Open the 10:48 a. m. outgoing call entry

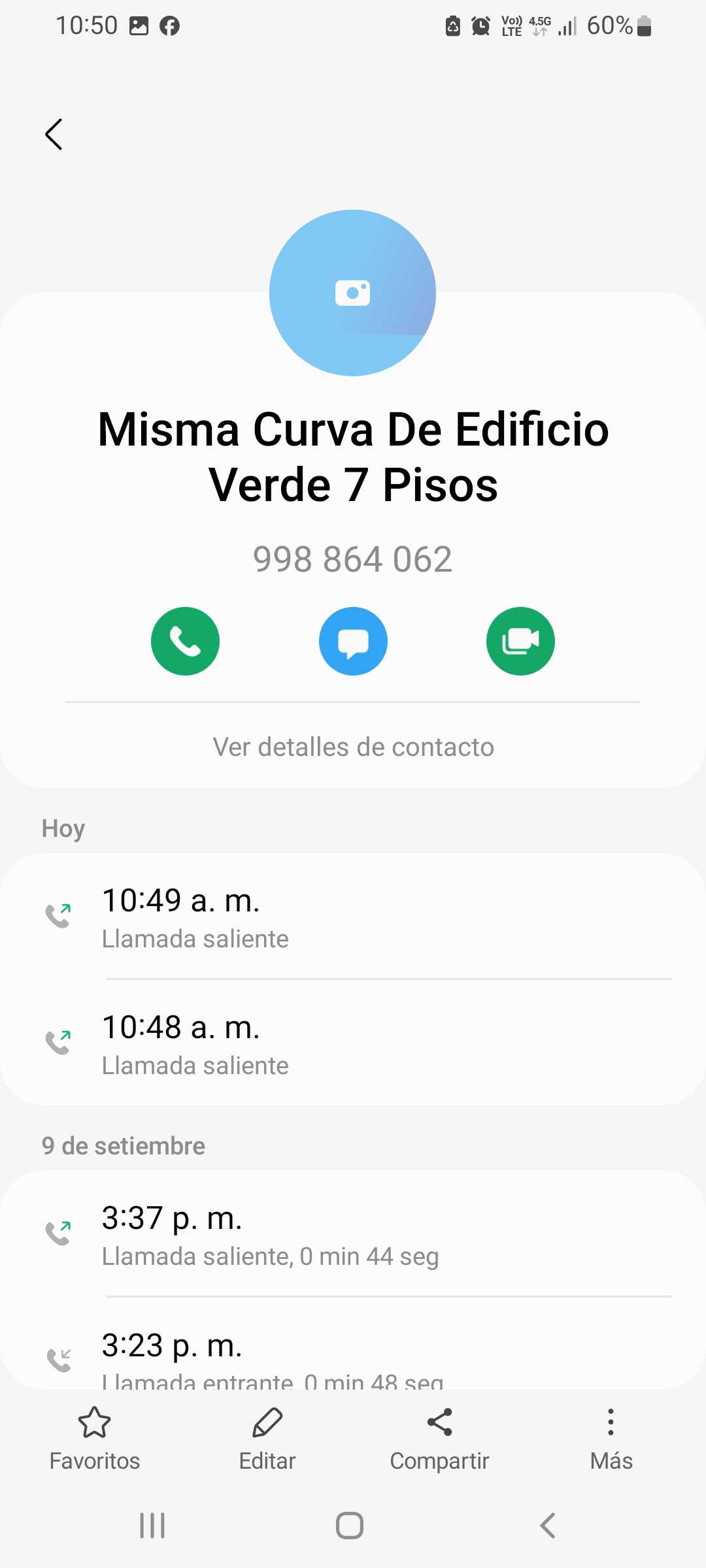(353, 1044)
